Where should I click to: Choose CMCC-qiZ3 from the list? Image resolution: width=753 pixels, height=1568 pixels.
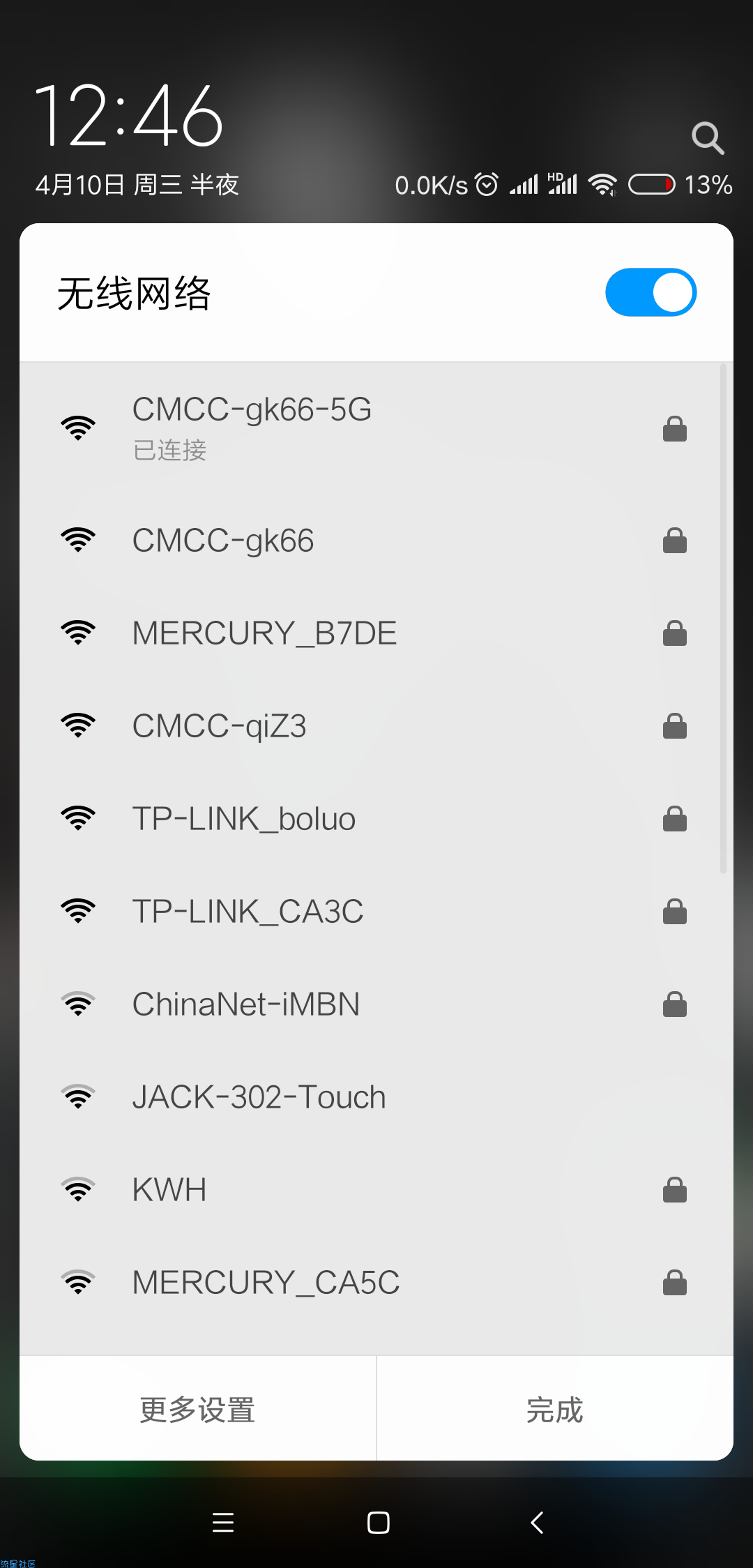point(376,726)
